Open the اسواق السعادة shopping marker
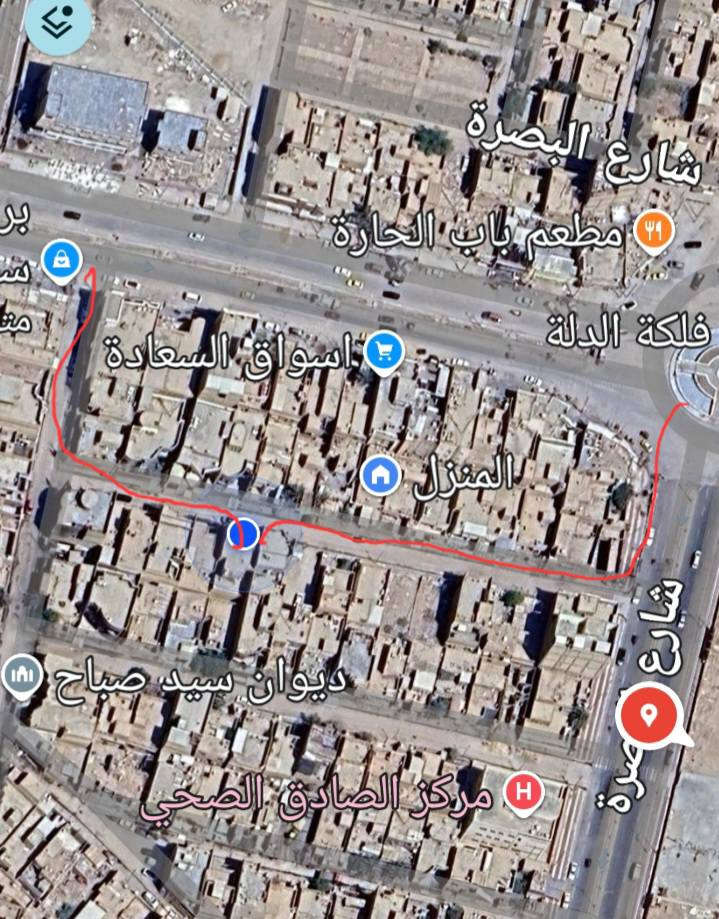This screenshot has height=919, width=719. [383, 352]
